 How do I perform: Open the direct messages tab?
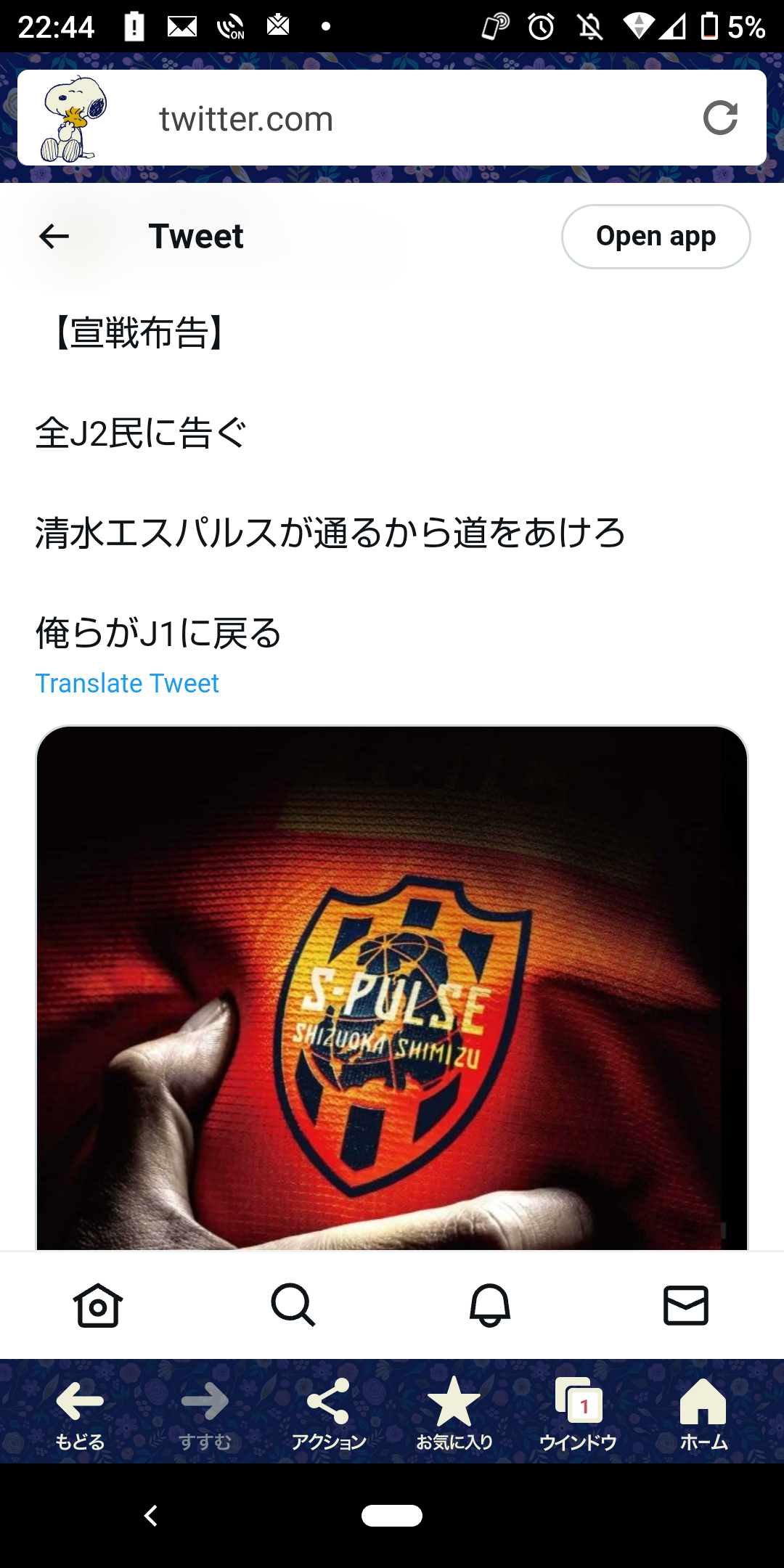pos(686,1305)
